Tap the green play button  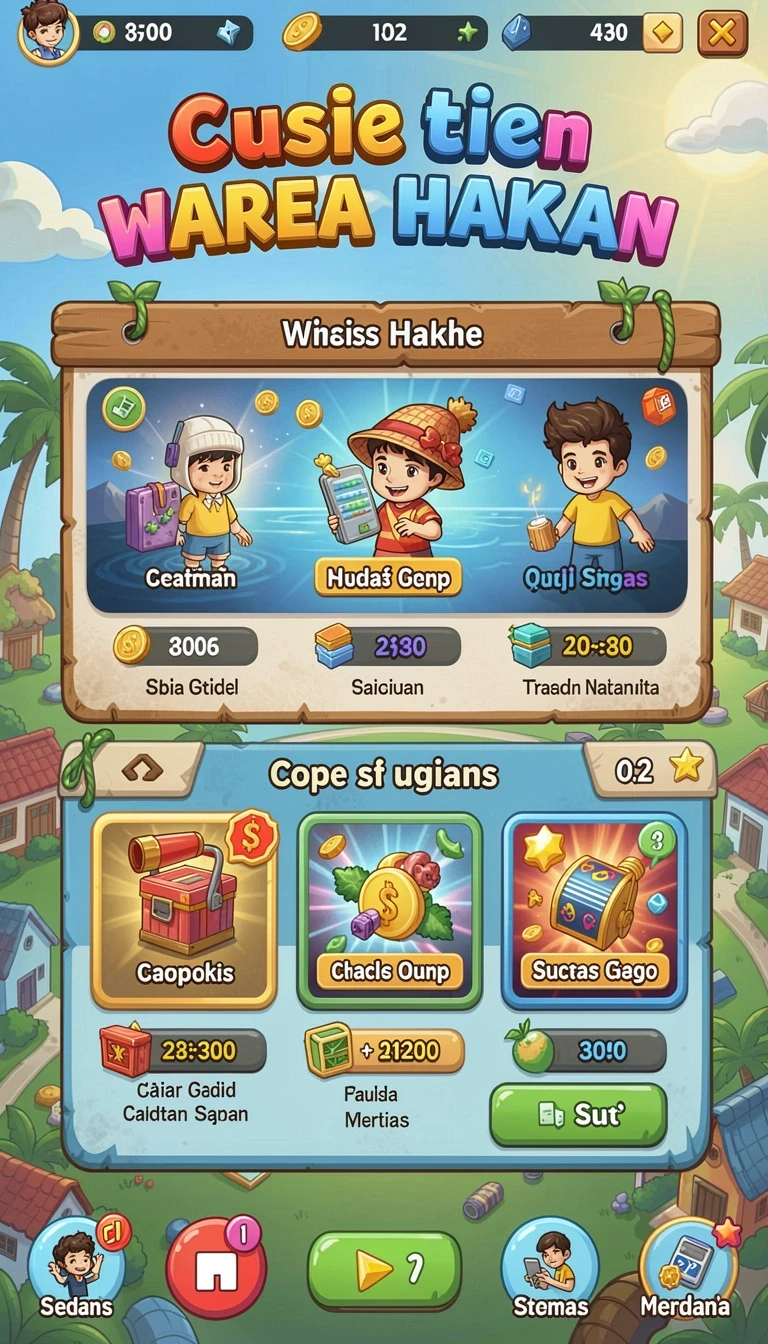point(384,1270)
